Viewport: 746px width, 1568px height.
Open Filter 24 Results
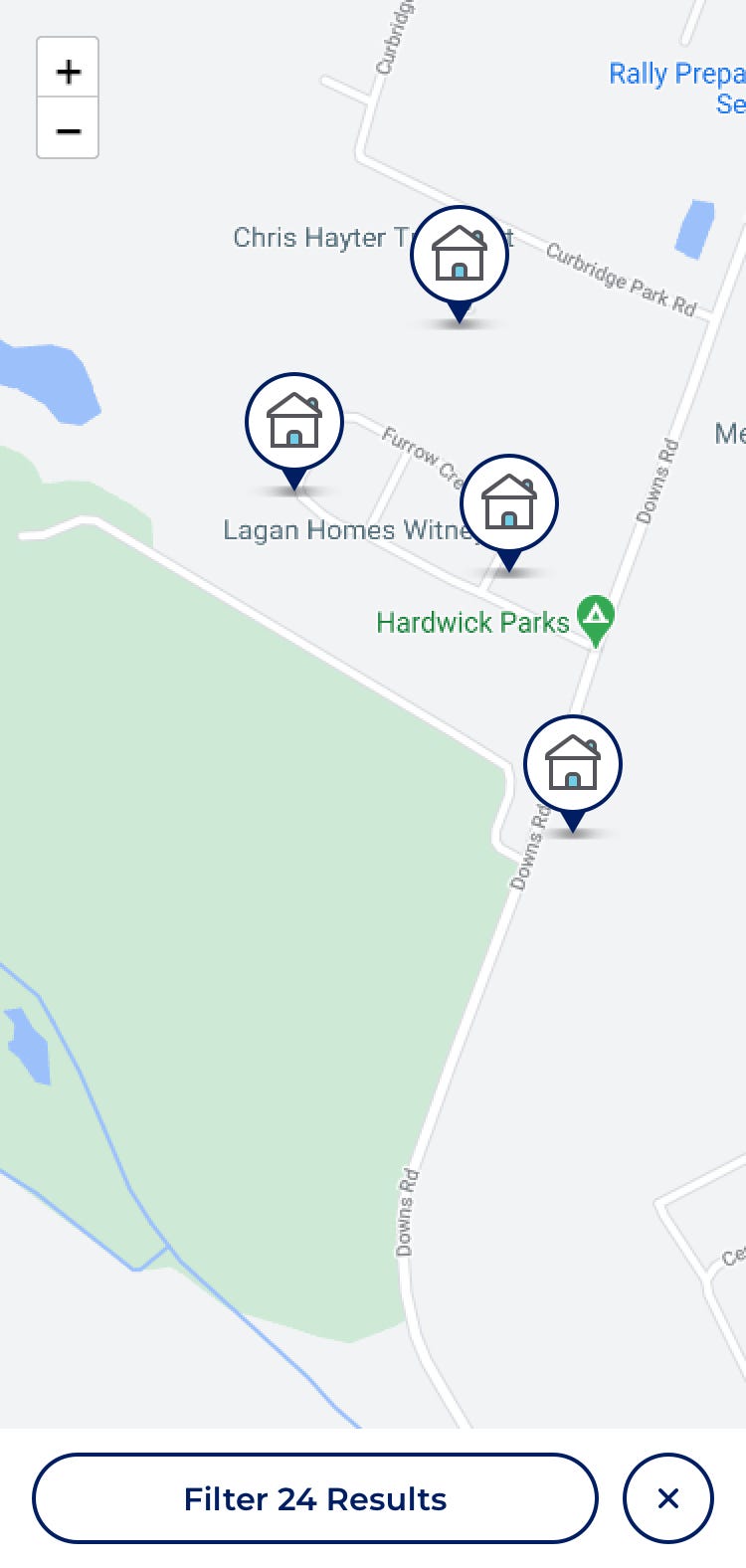pos(315,1498)
